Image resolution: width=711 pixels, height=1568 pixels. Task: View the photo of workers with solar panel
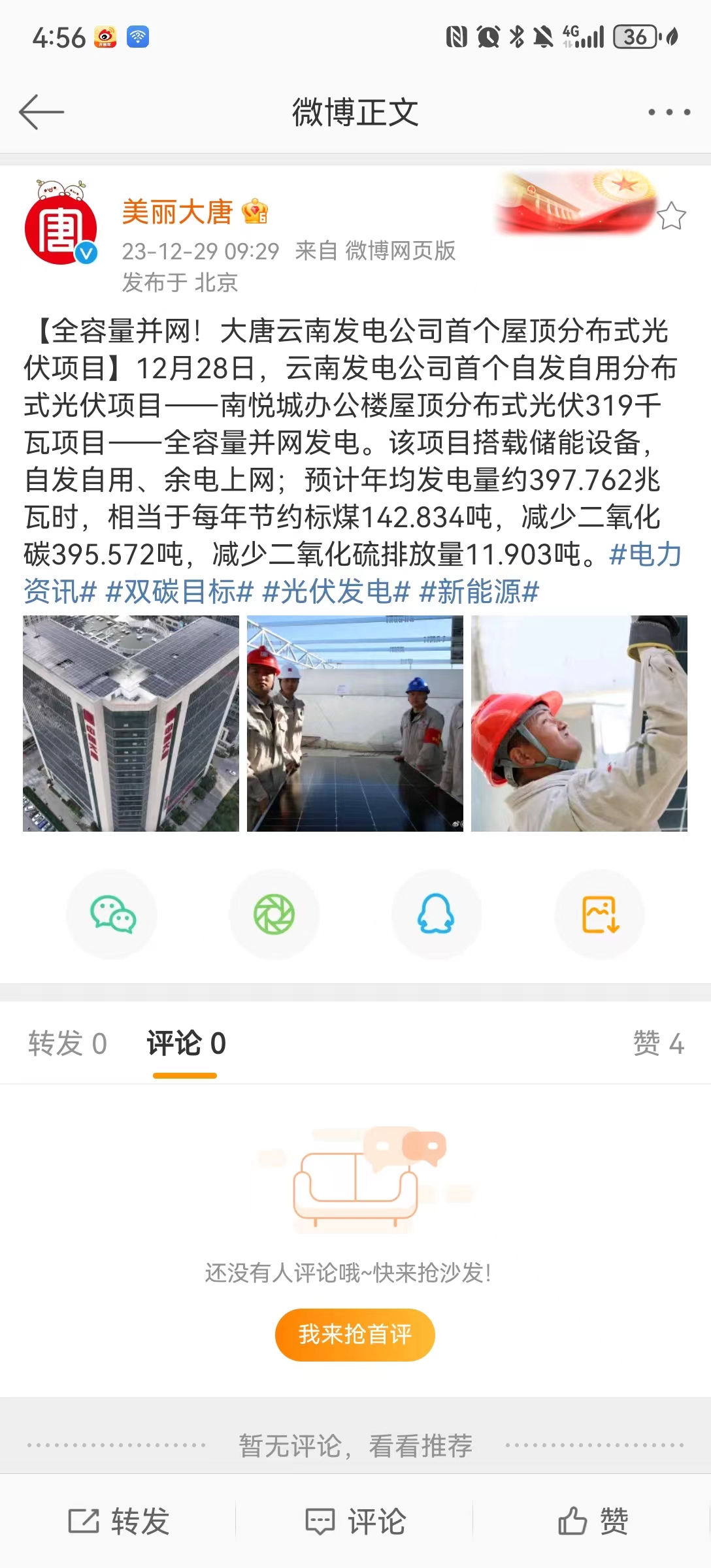pos(355,723)
